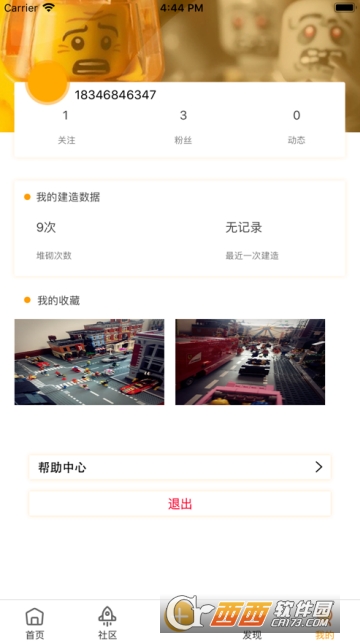This screenshot has height=643, width=360.
Task: Tap the orange profile avatar
Action: [x=47, y=82]
